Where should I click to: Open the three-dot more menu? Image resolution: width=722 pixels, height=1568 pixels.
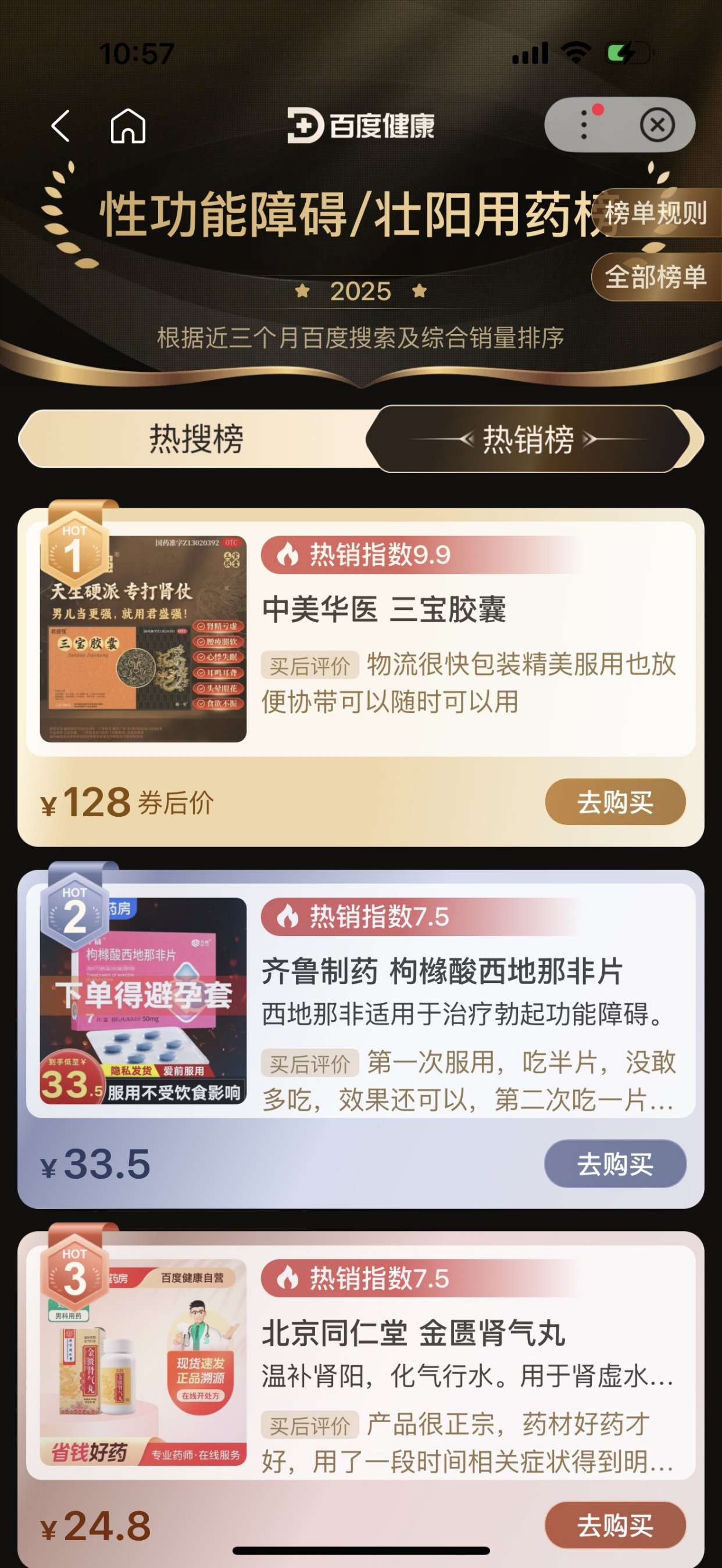584,125
